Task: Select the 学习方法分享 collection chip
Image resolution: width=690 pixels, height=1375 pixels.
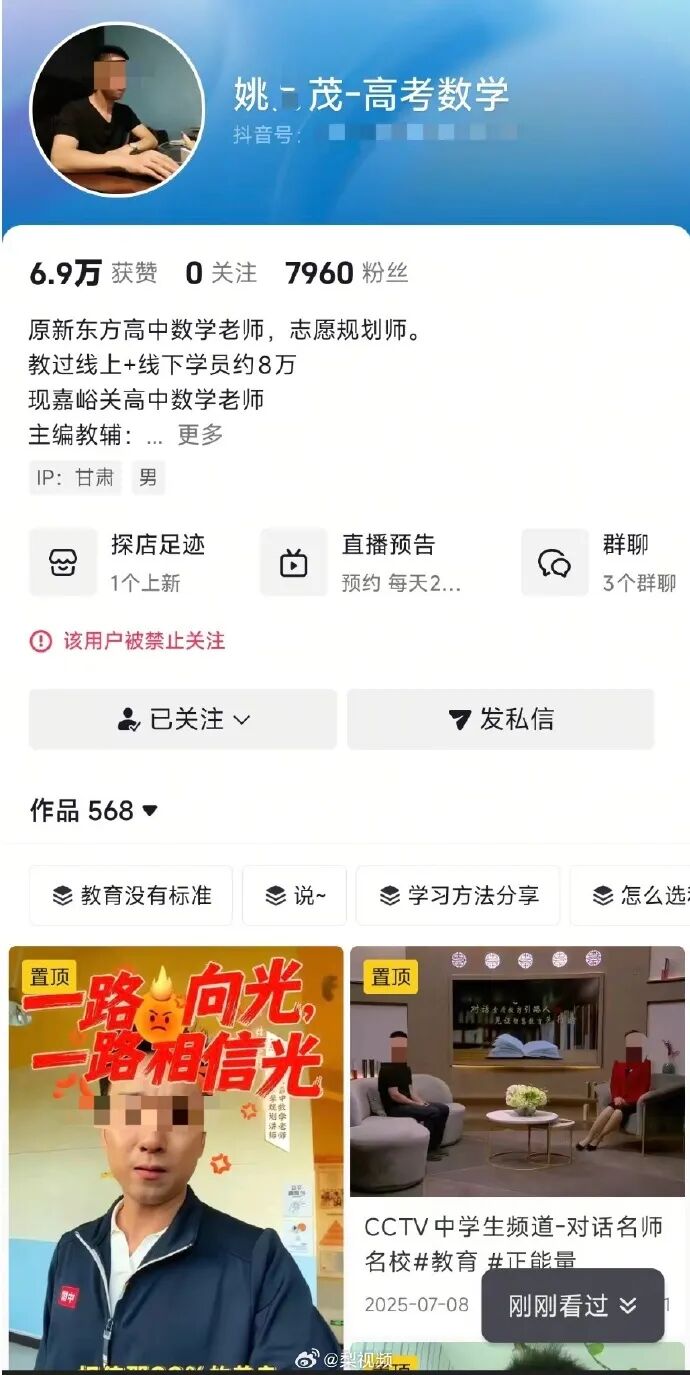Action: pos(458,895)
